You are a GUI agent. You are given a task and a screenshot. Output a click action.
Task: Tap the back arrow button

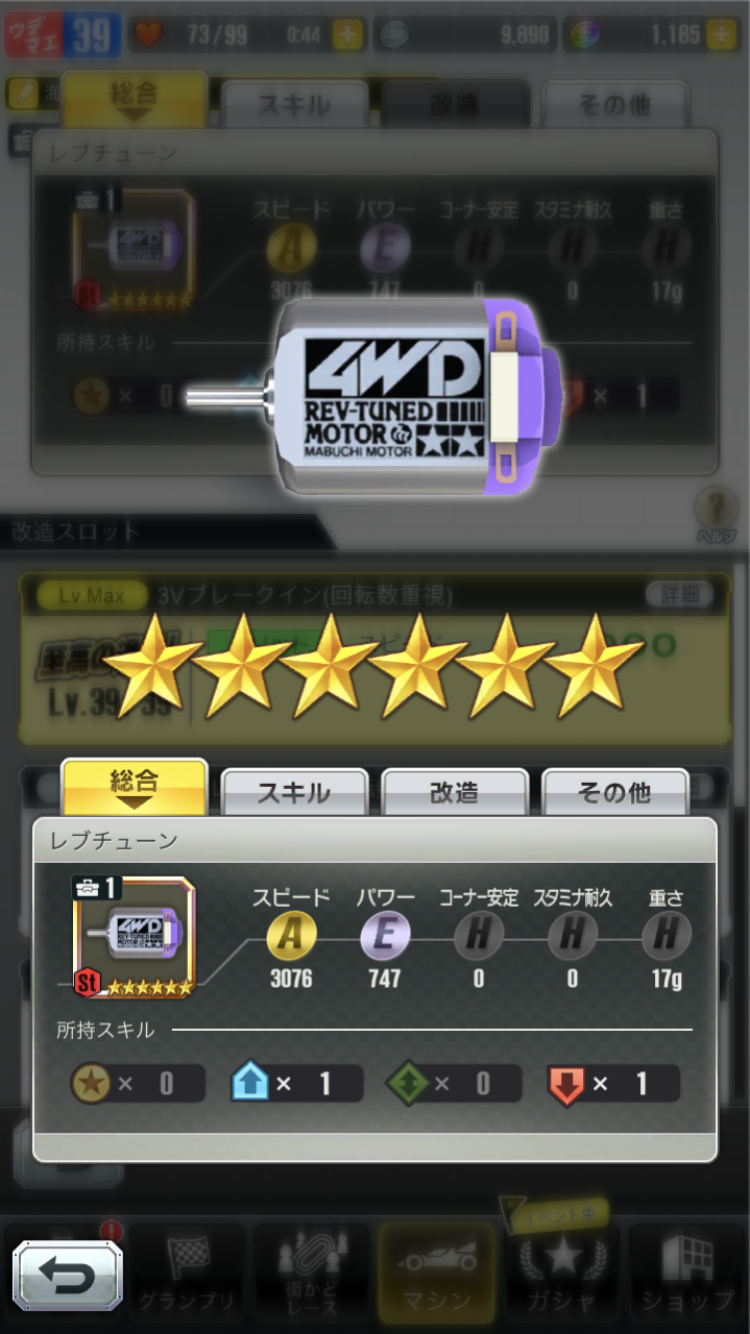tap(68, 1275)
